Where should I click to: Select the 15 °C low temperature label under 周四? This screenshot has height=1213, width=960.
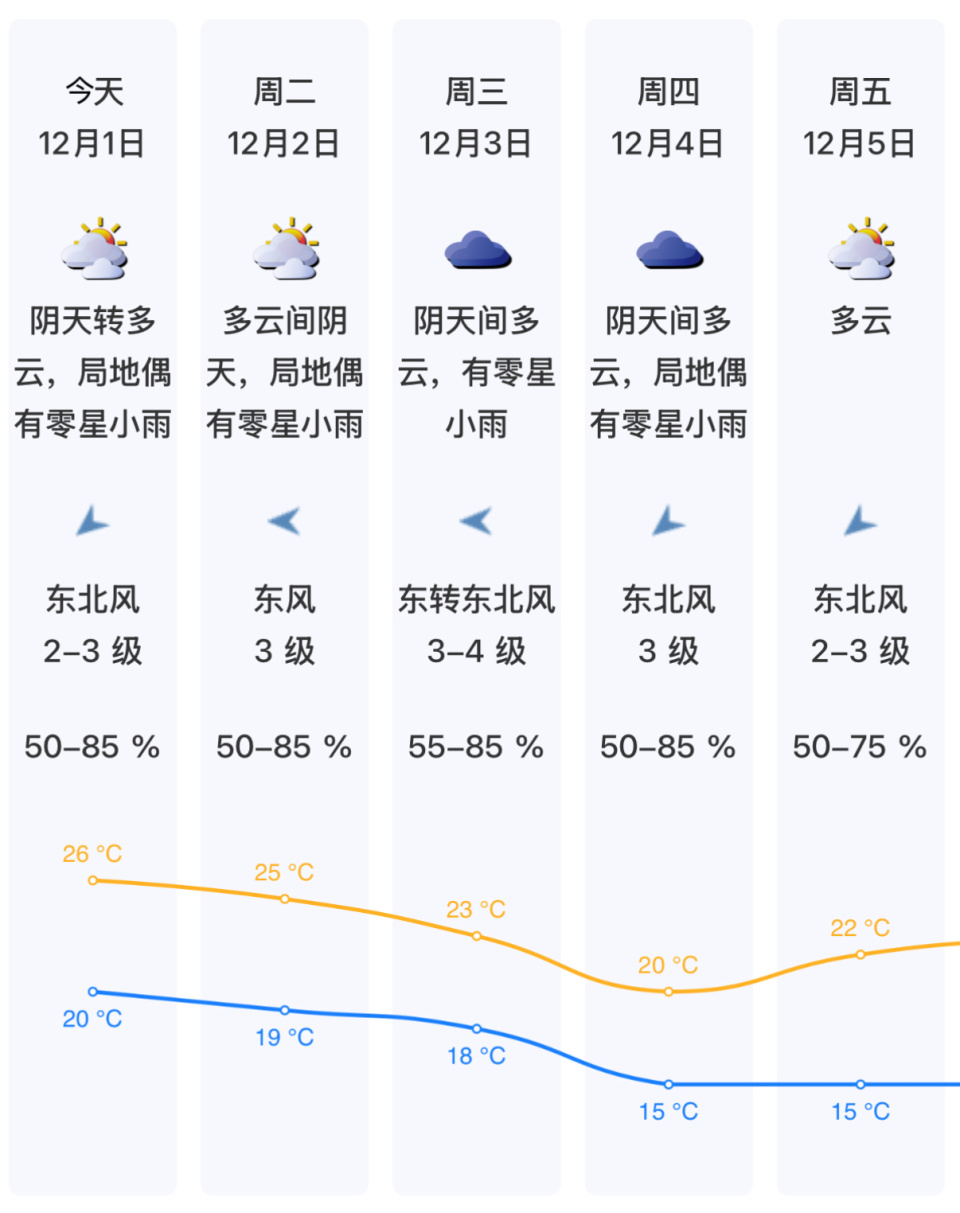669,1110
